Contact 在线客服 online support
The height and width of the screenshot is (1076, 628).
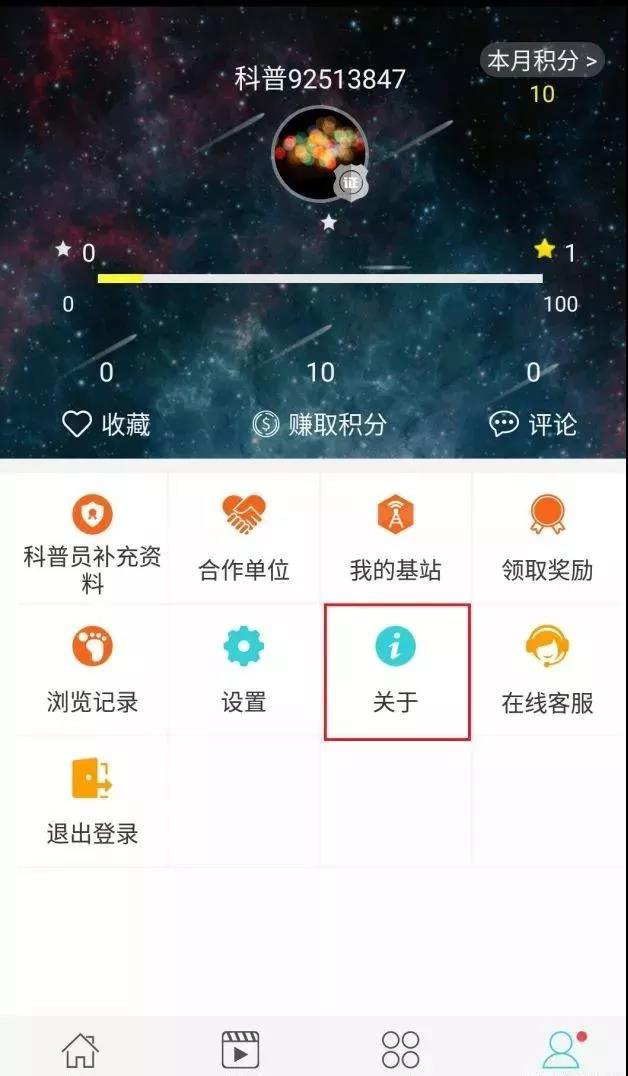(x=547, y=670)
